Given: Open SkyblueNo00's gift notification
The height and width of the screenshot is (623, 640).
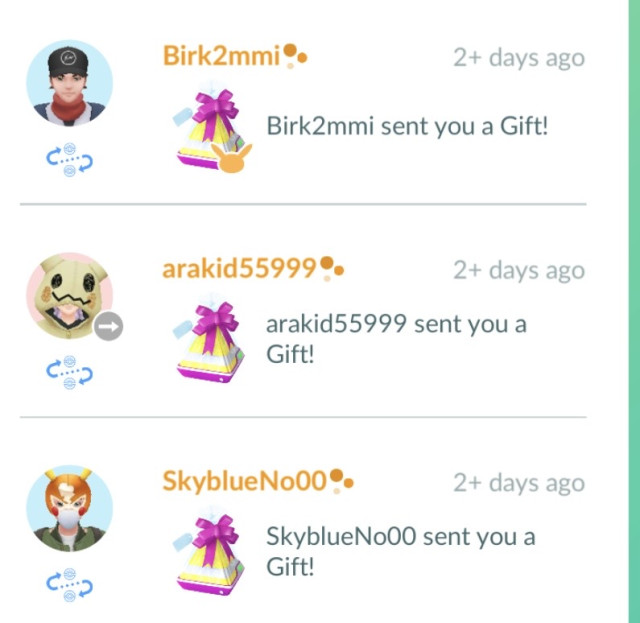Looking at the screenshot, I should pos(400,551).
